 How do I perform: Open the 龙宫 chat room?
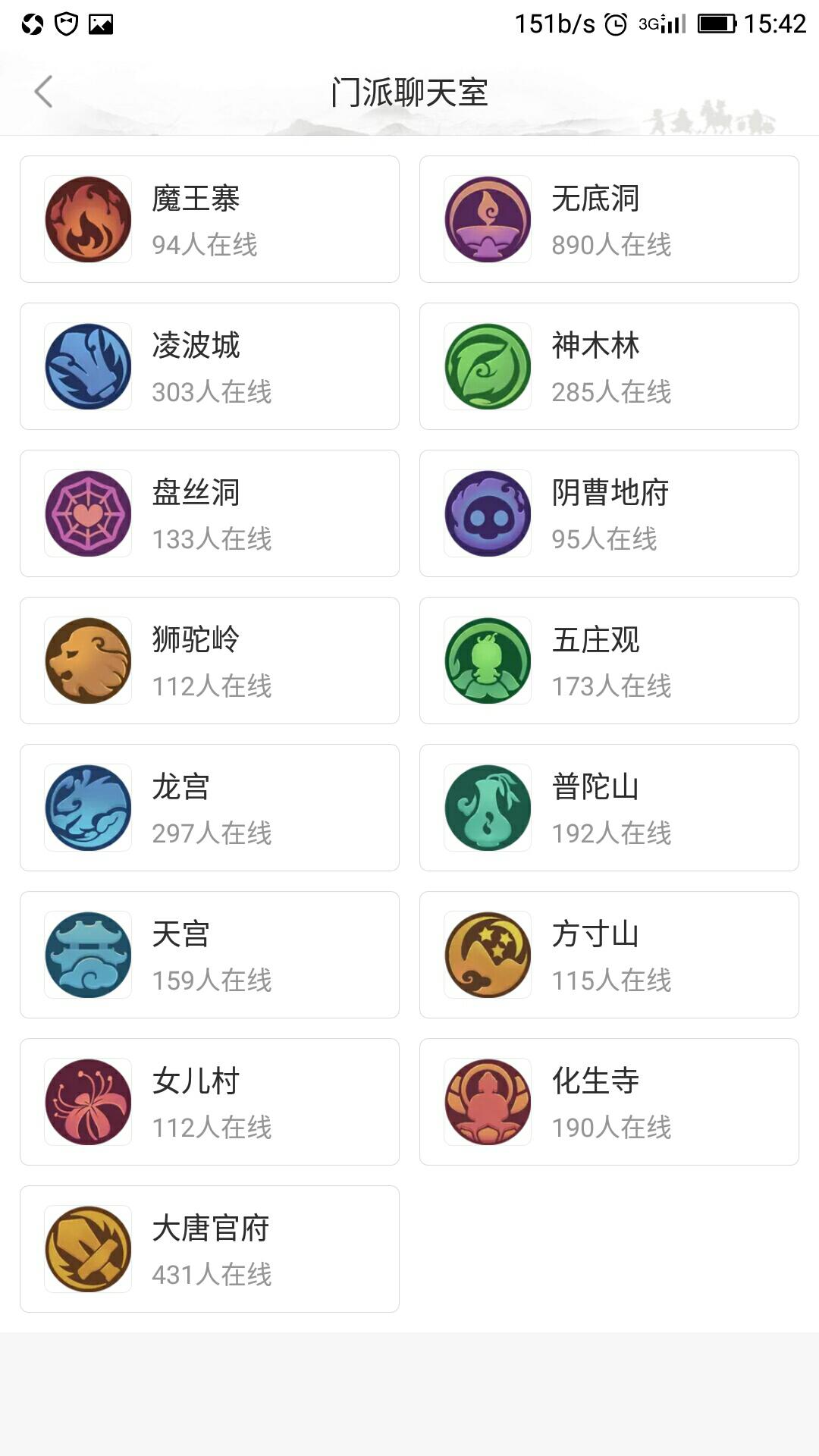tap(209, 808)
